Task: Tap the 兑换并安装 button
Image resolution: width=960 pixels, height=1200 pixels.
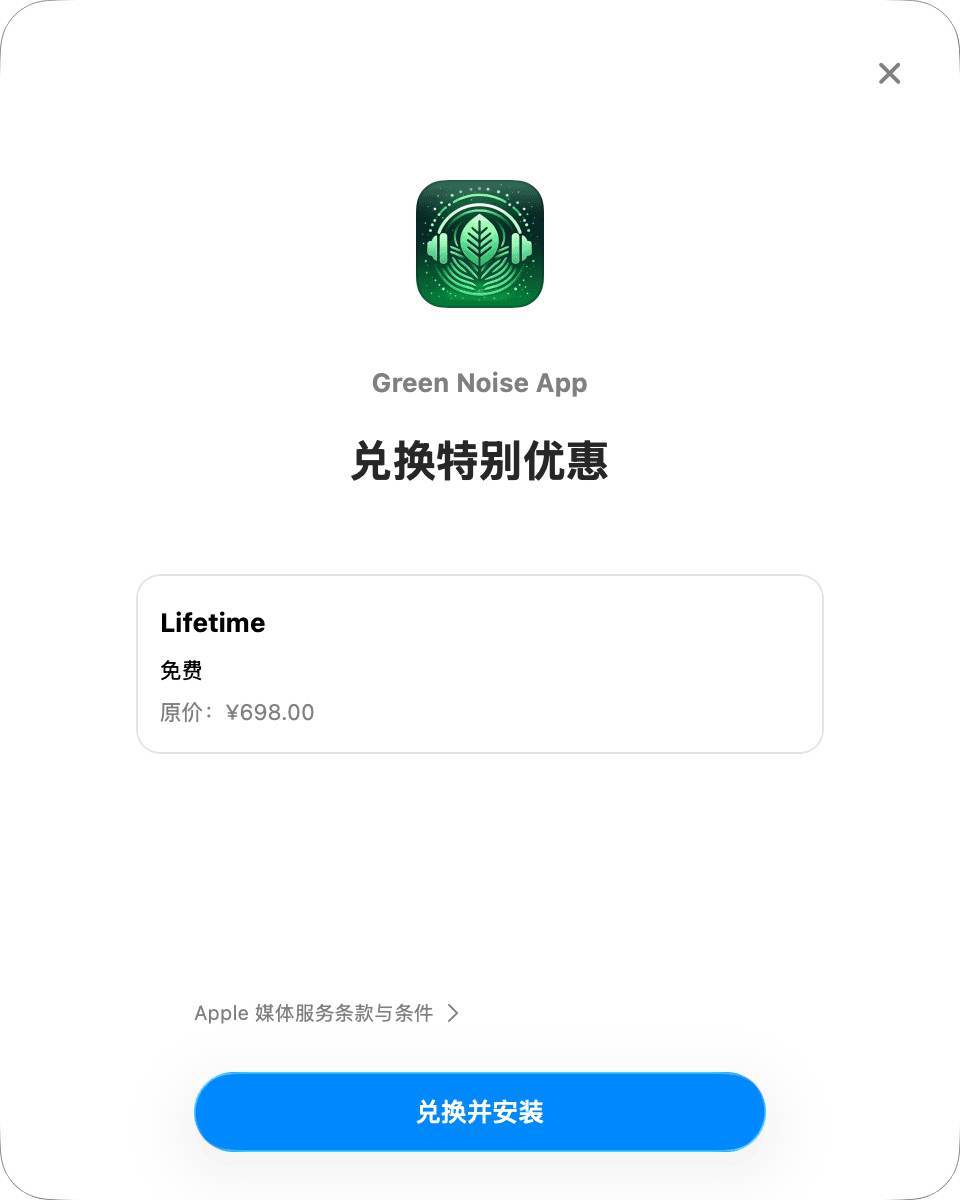Action: pyautogui.click(x=480, y=1112)
